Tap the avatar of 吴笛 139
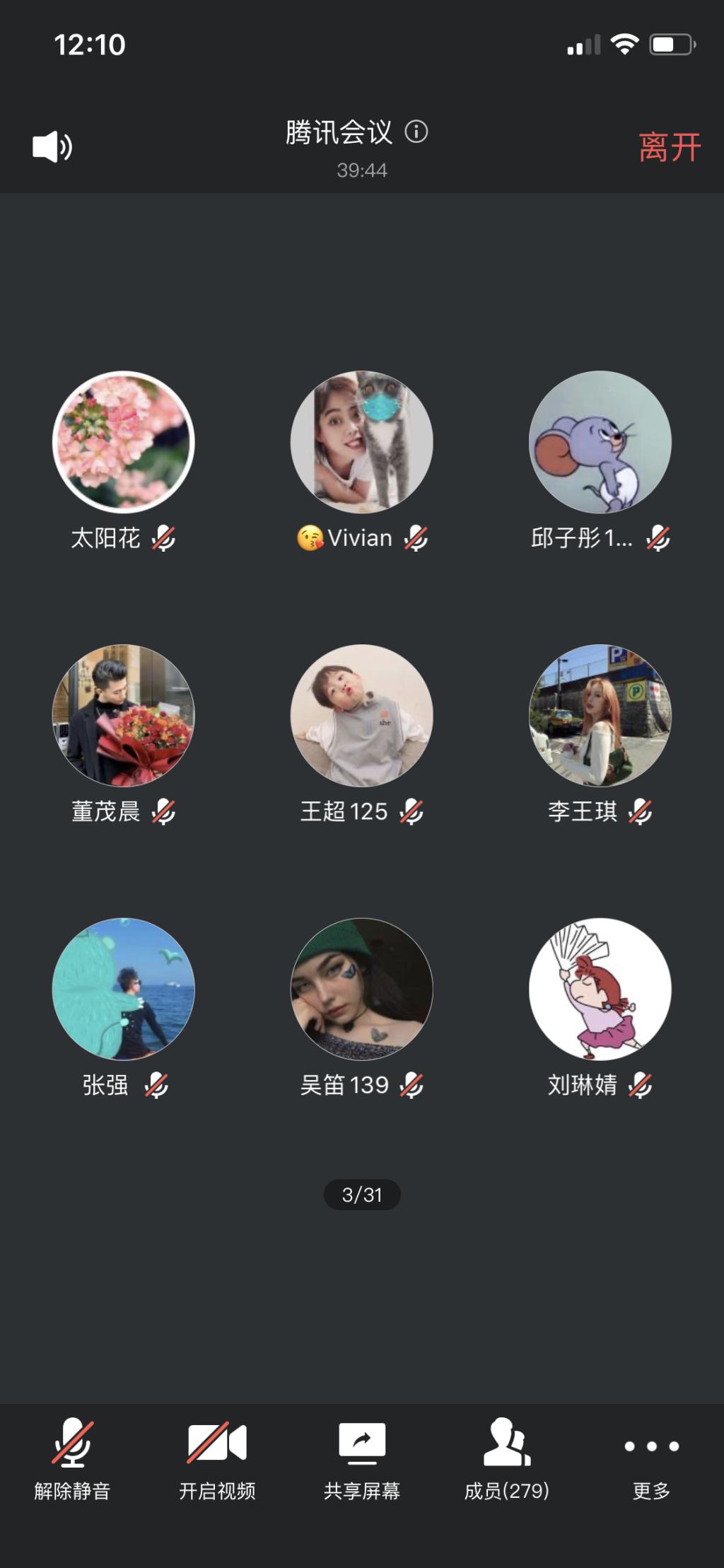724x1568 pixels. [362, 989]
